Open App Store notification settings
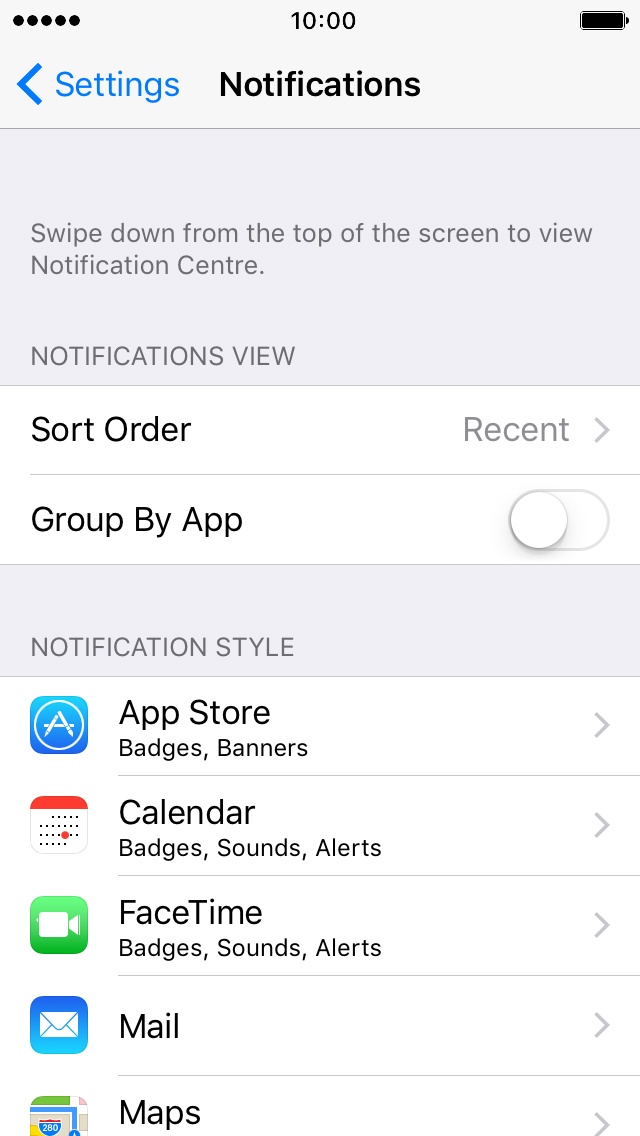This screenshot has width=640, height=1136. [x=320, y=726]
